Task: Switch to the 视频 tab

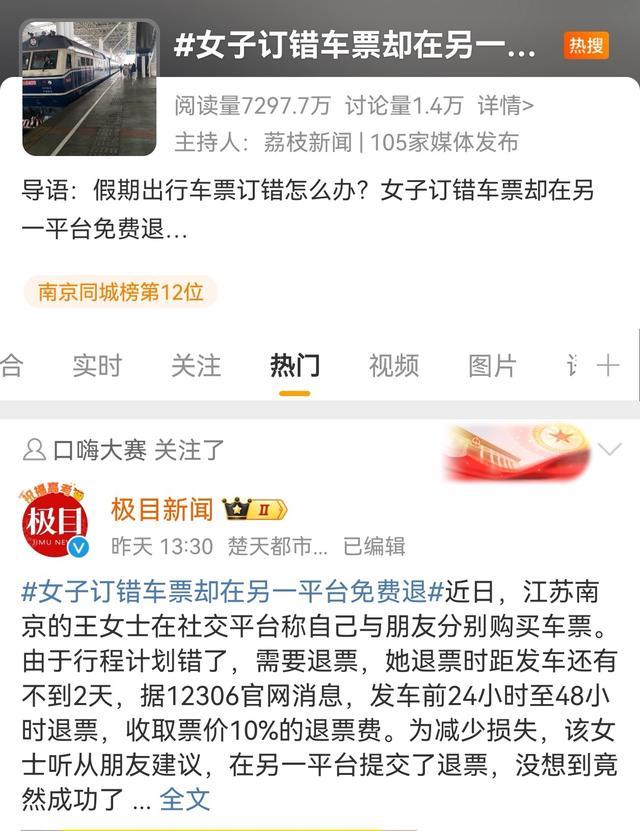Action: 393,366
